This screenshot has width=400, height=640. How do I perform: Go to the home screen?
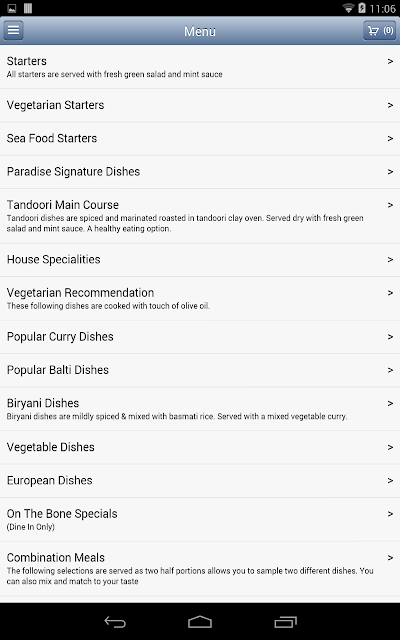(200, 622)
